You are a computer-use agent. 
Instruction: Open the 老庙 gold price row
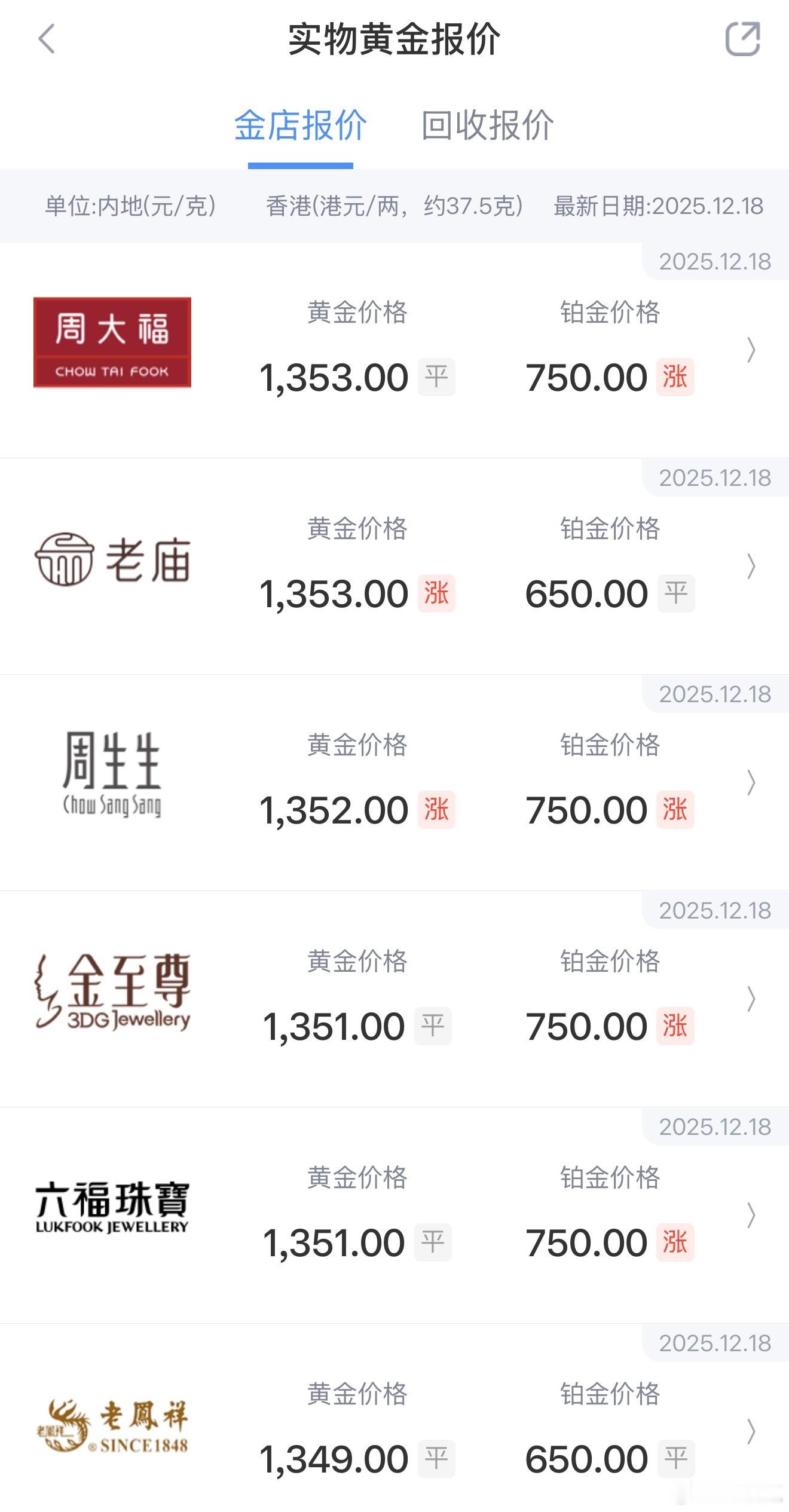[x=395, y=567]
